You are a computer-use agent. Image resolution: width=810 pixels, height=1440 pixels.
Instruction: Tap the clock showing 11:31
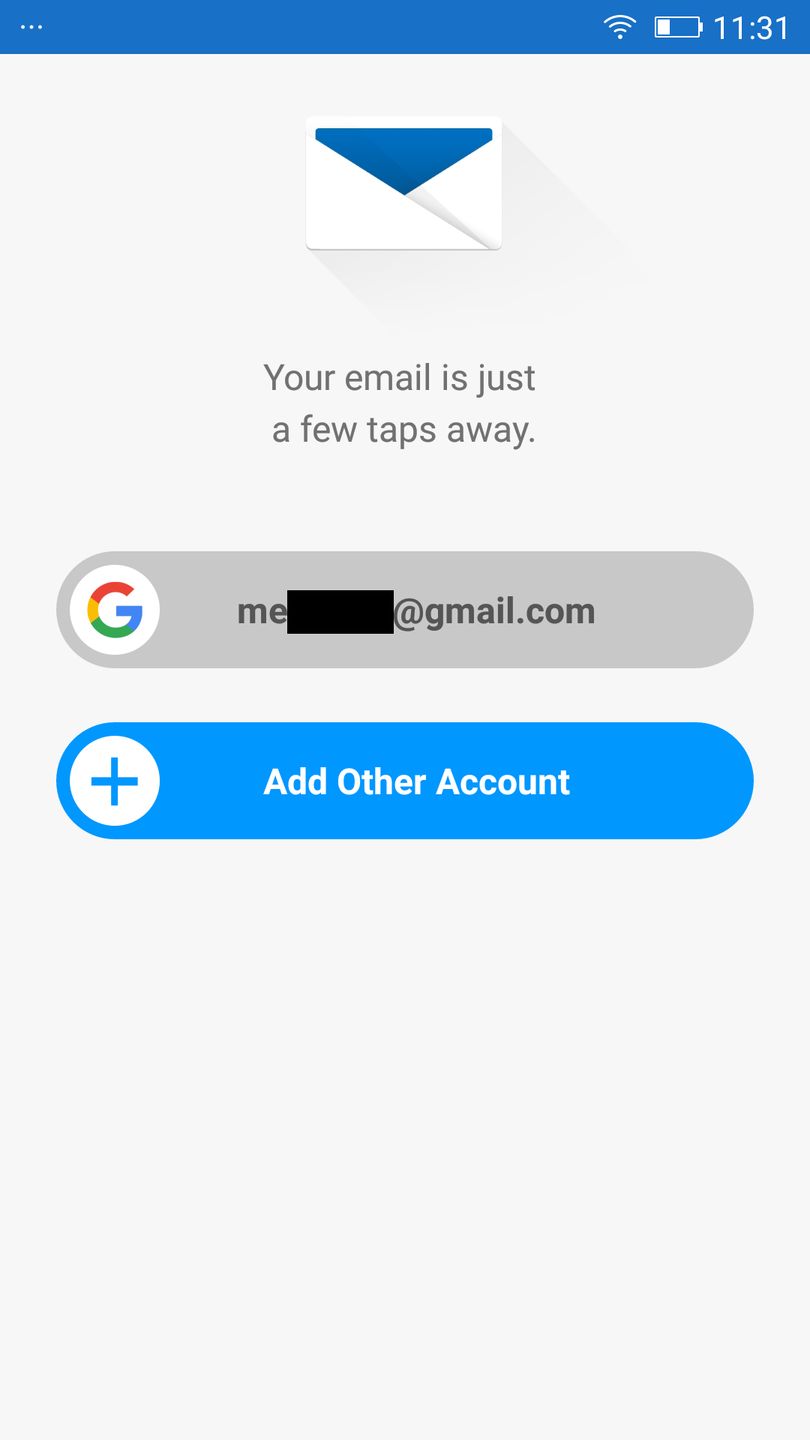tap(757, 27)
